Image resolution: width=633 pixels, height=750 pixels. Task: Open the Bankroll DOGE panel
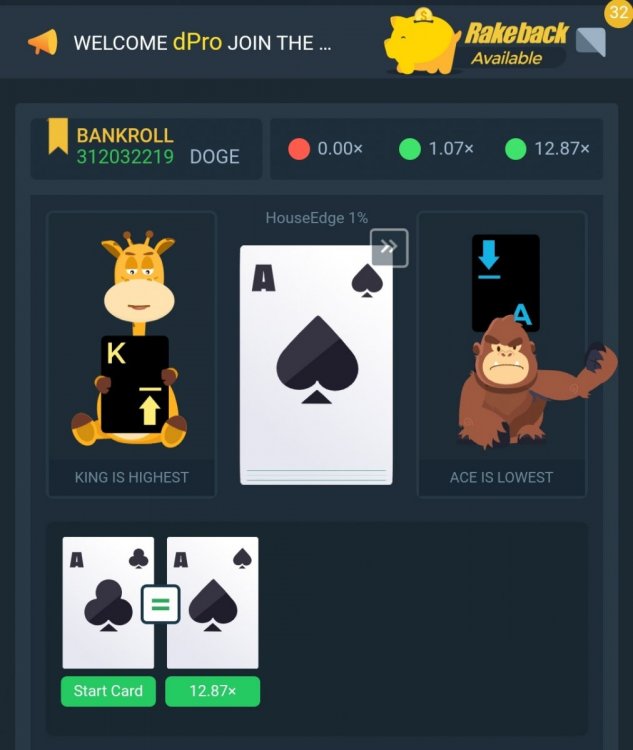tap(146, 146)
